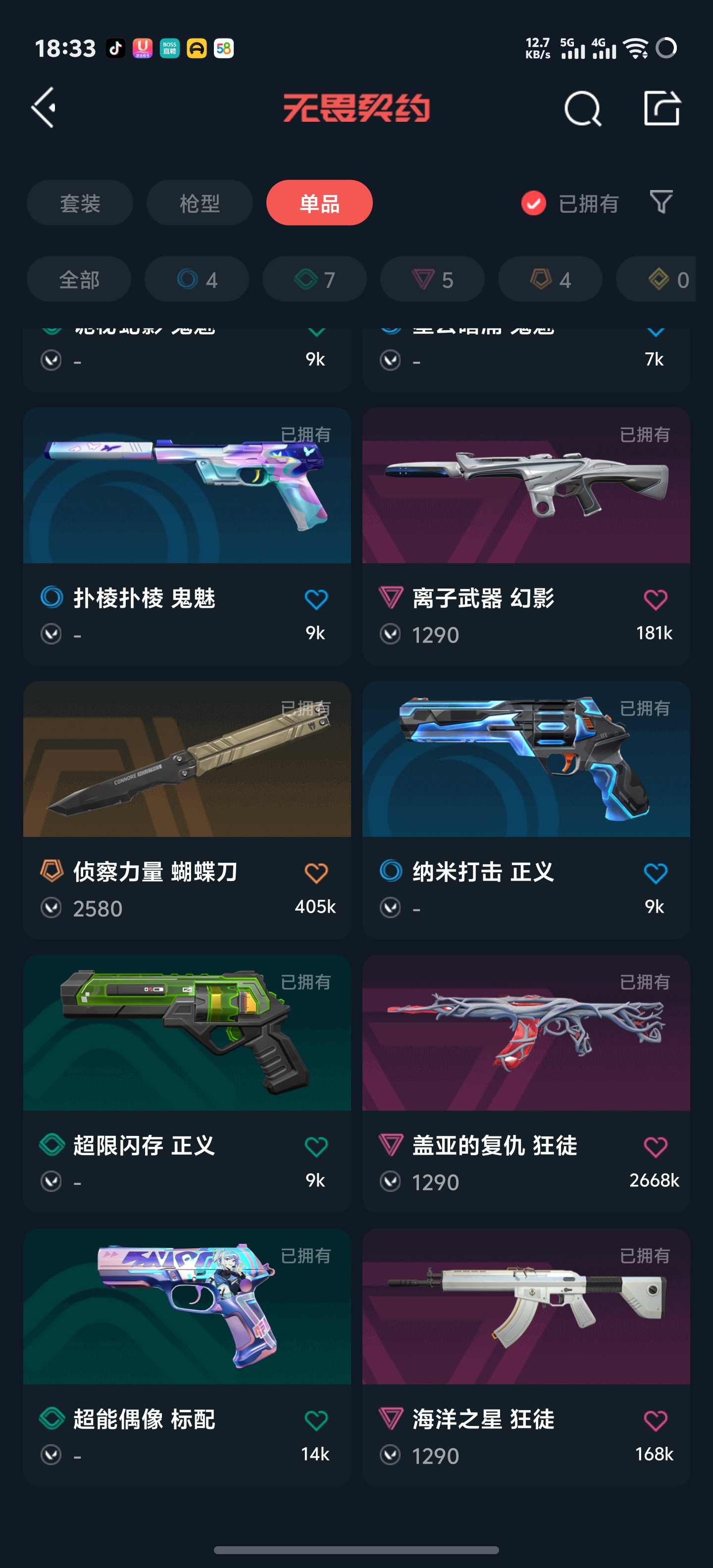This screenshot has width=713, height=1568.
Task: Open the 海洋之星 狂徒 skin card
Action: [x=526, y=1357]
